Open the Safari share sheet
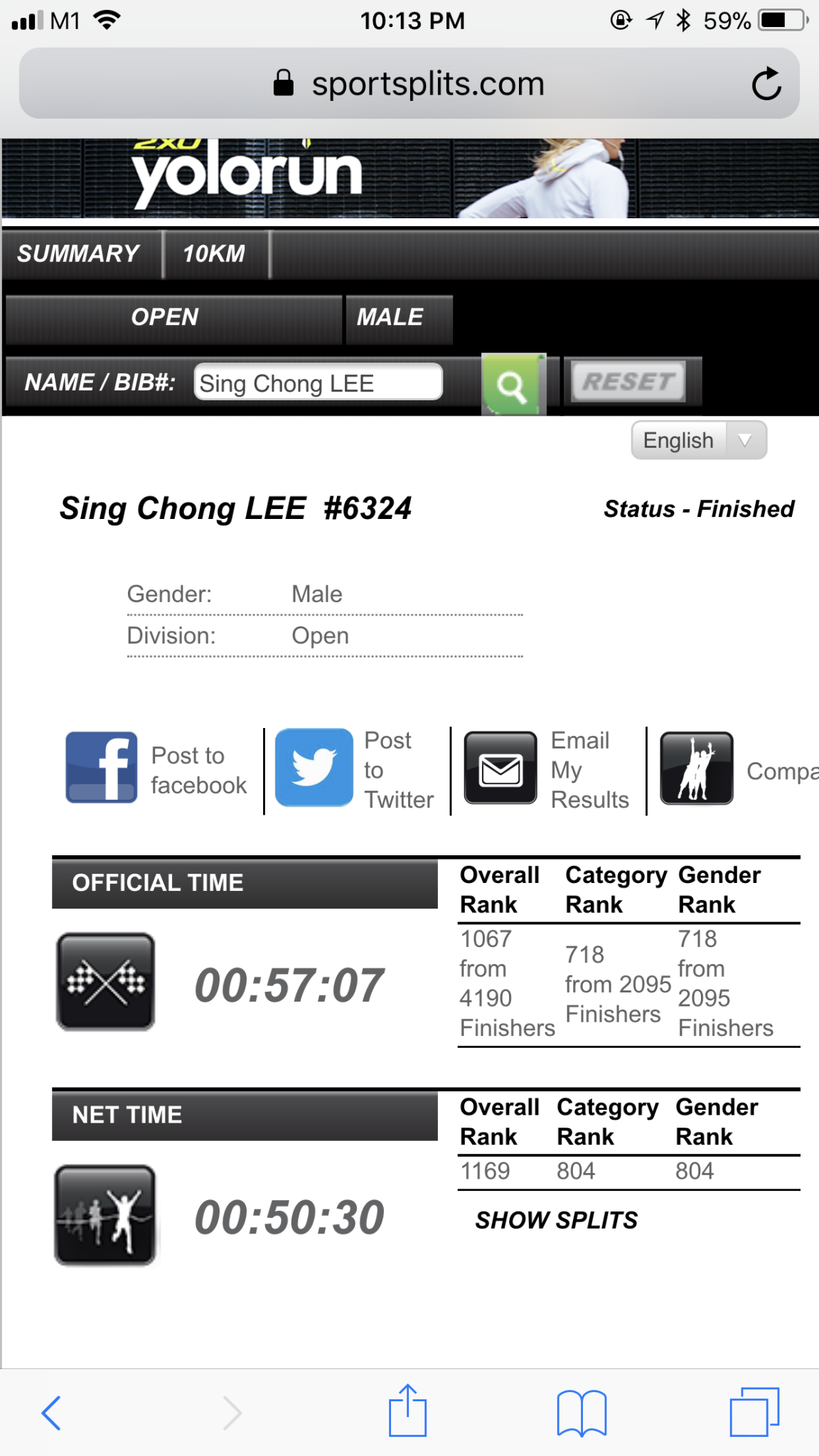Screen dimensions: 819x1456 pyautogui.click(x=407, y=1410)
